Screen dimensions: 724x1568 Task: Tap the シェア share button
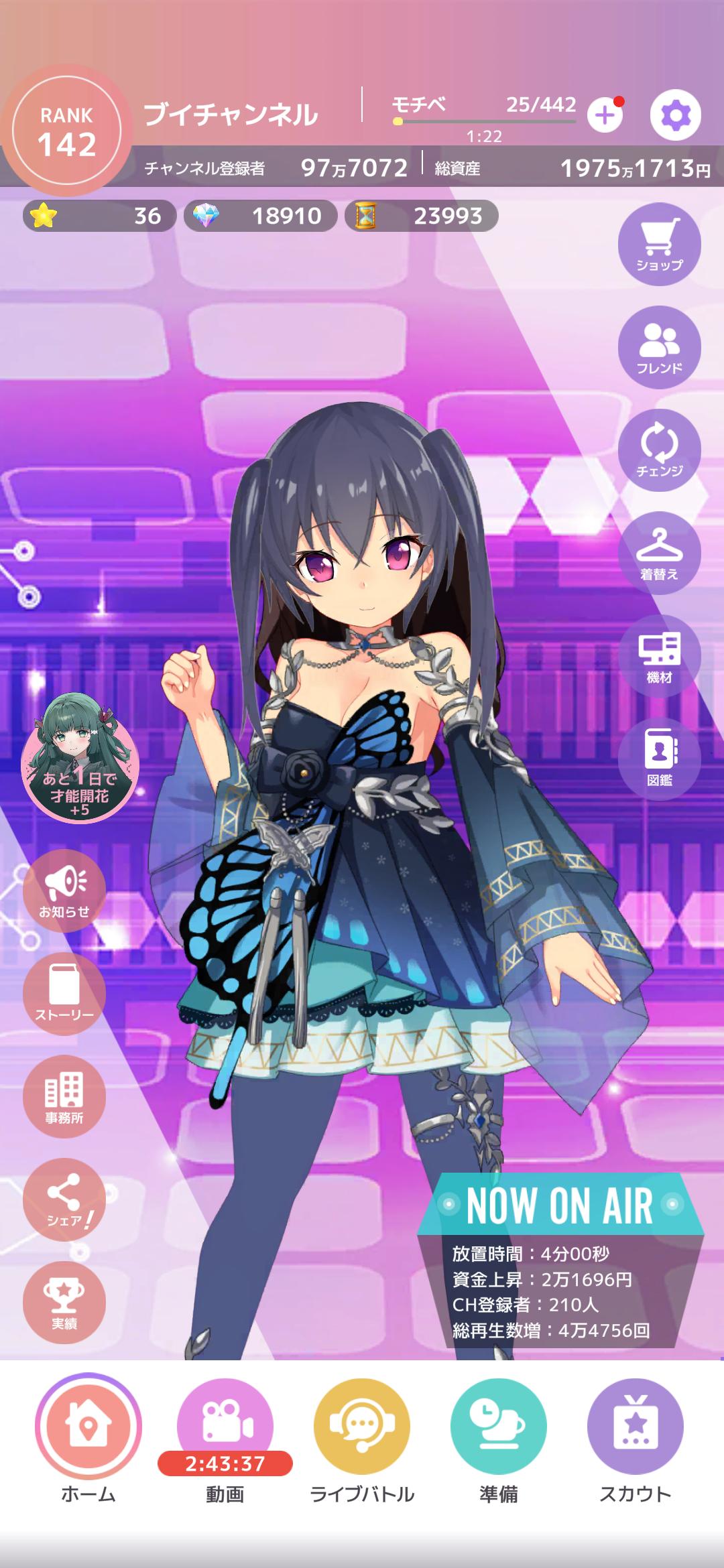pos(64,1199)
